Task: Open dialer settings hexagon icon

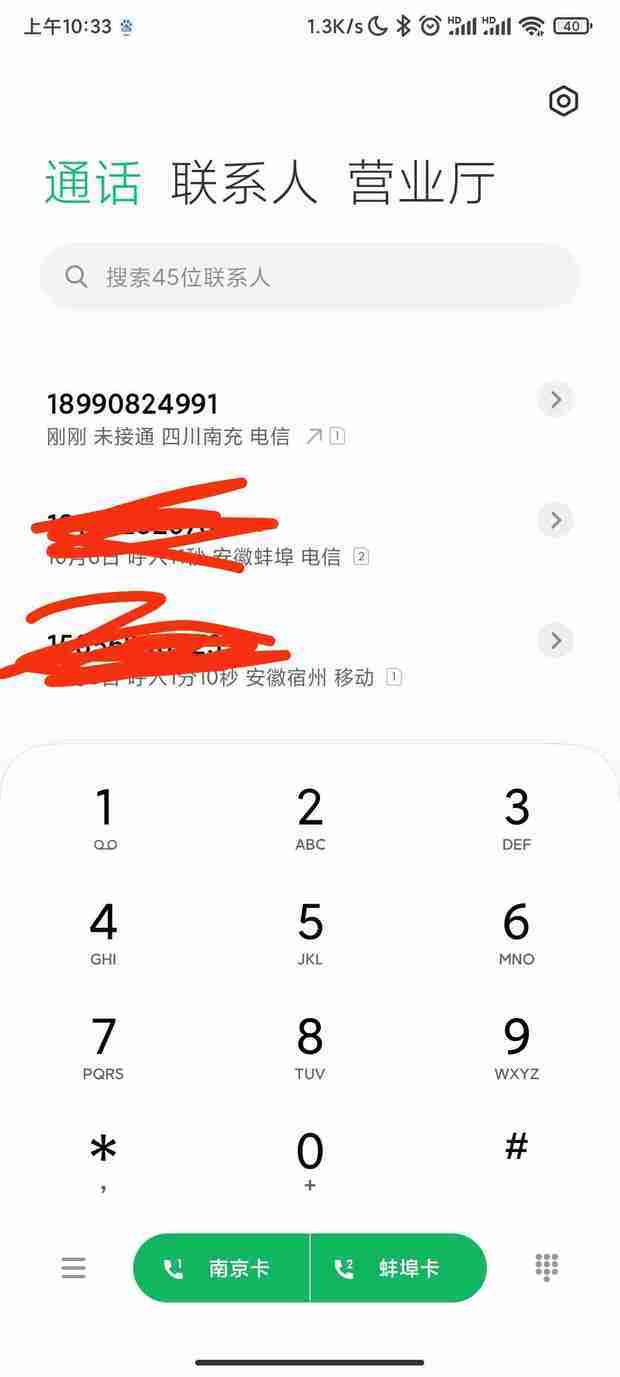Action: tap(564, 101)
